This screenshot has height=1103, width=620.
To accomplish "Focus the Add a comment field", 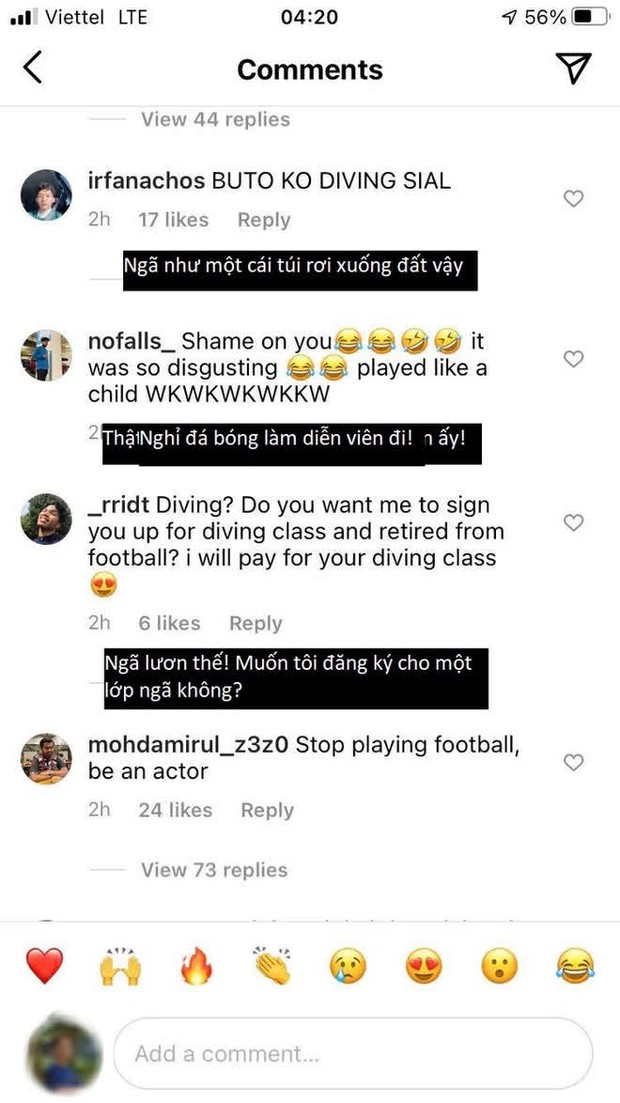I will click(x=352, y=1053).
